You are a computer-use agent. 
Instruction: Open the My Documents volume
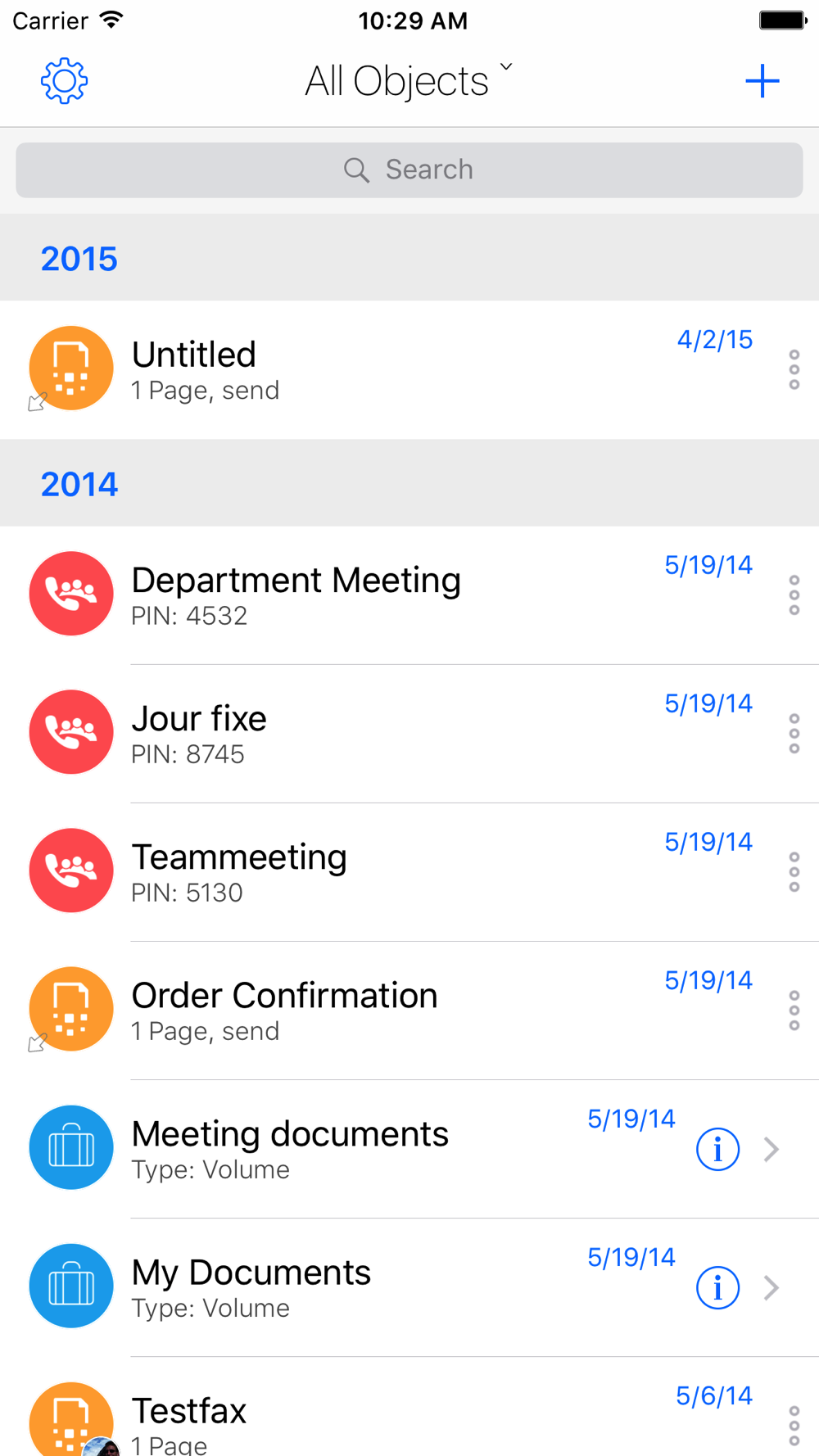pyautogui.click(x=328, y=1287)
